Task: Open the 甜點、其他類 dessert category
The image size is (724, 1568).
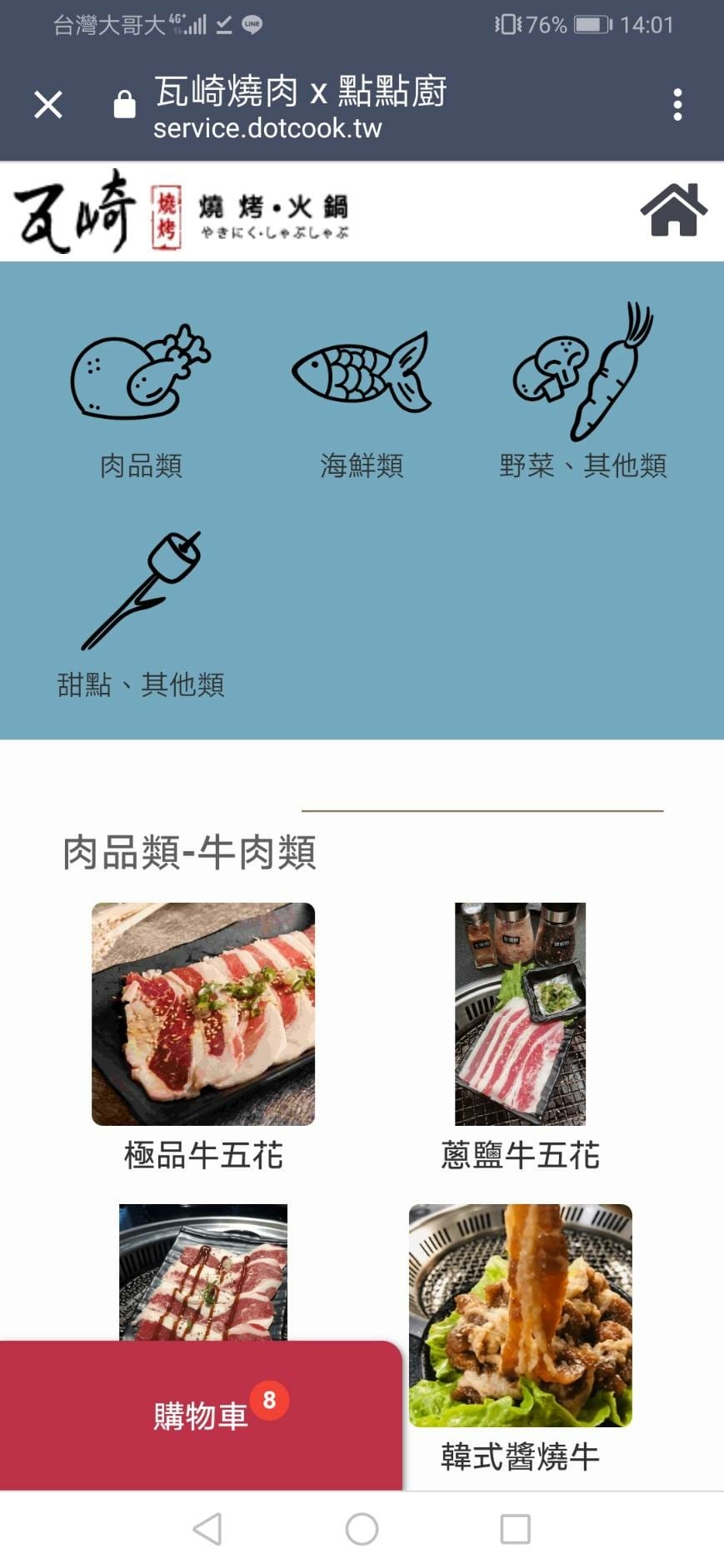Action: click(141, 615)
